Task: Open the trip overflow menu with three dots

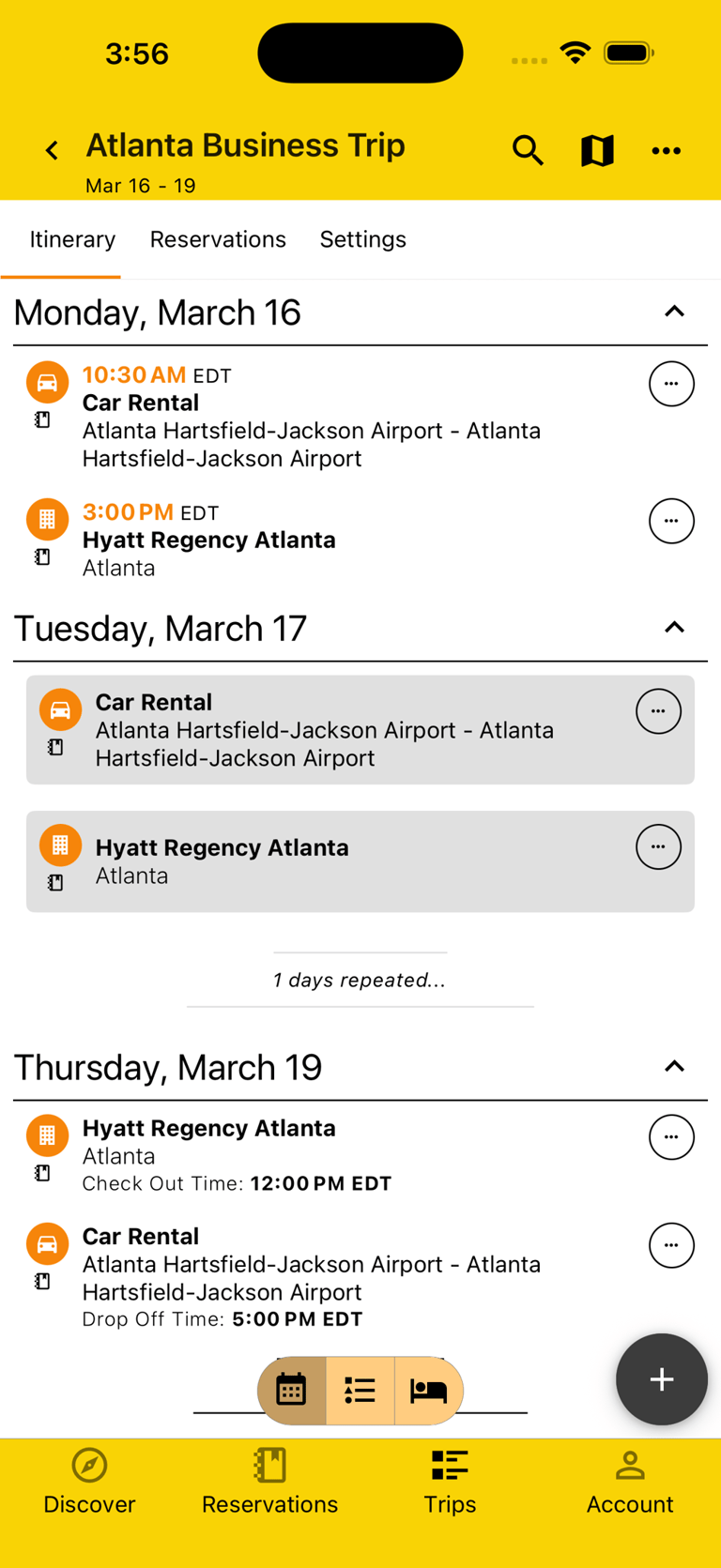Action: [667, 150]
